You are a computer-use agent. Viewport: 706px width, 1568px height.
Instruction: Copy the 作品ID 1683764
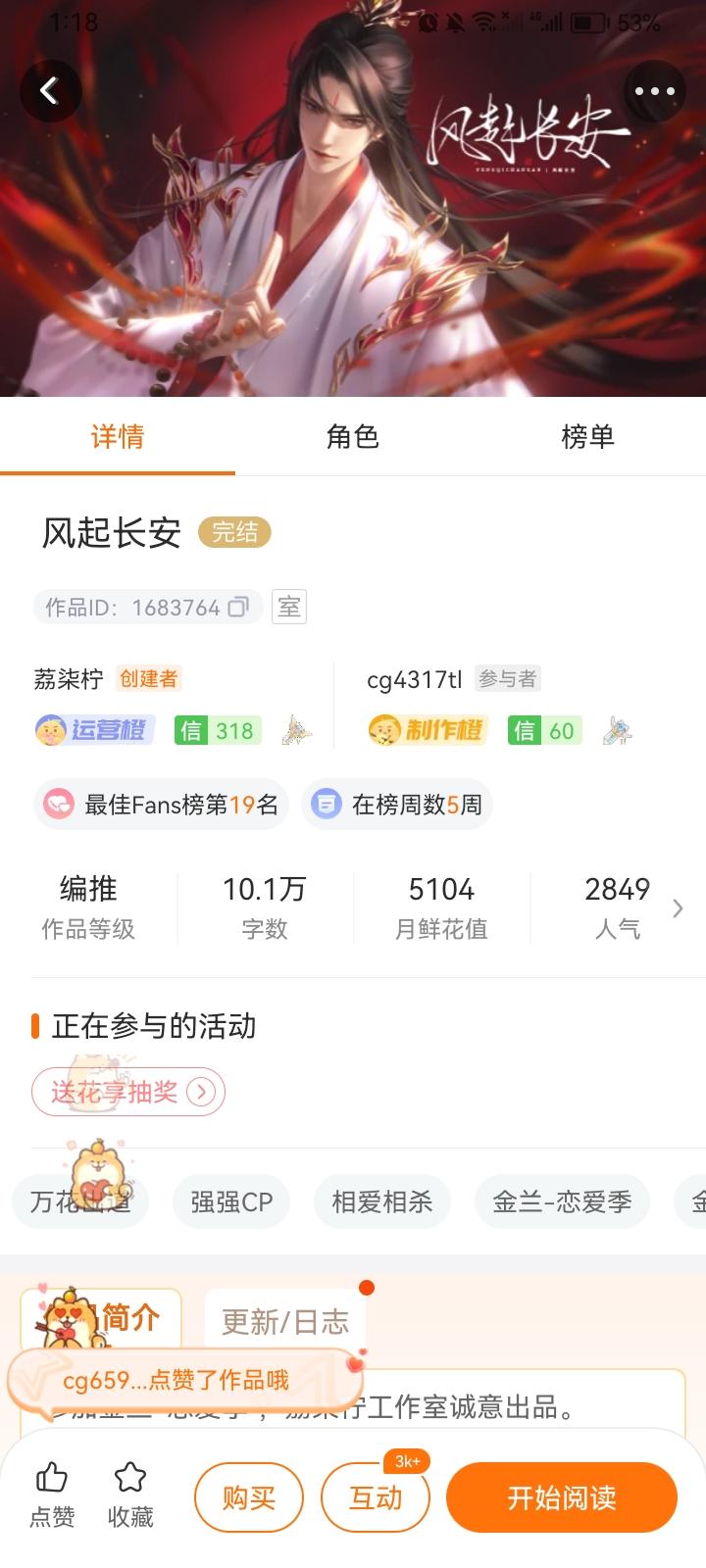238,607
